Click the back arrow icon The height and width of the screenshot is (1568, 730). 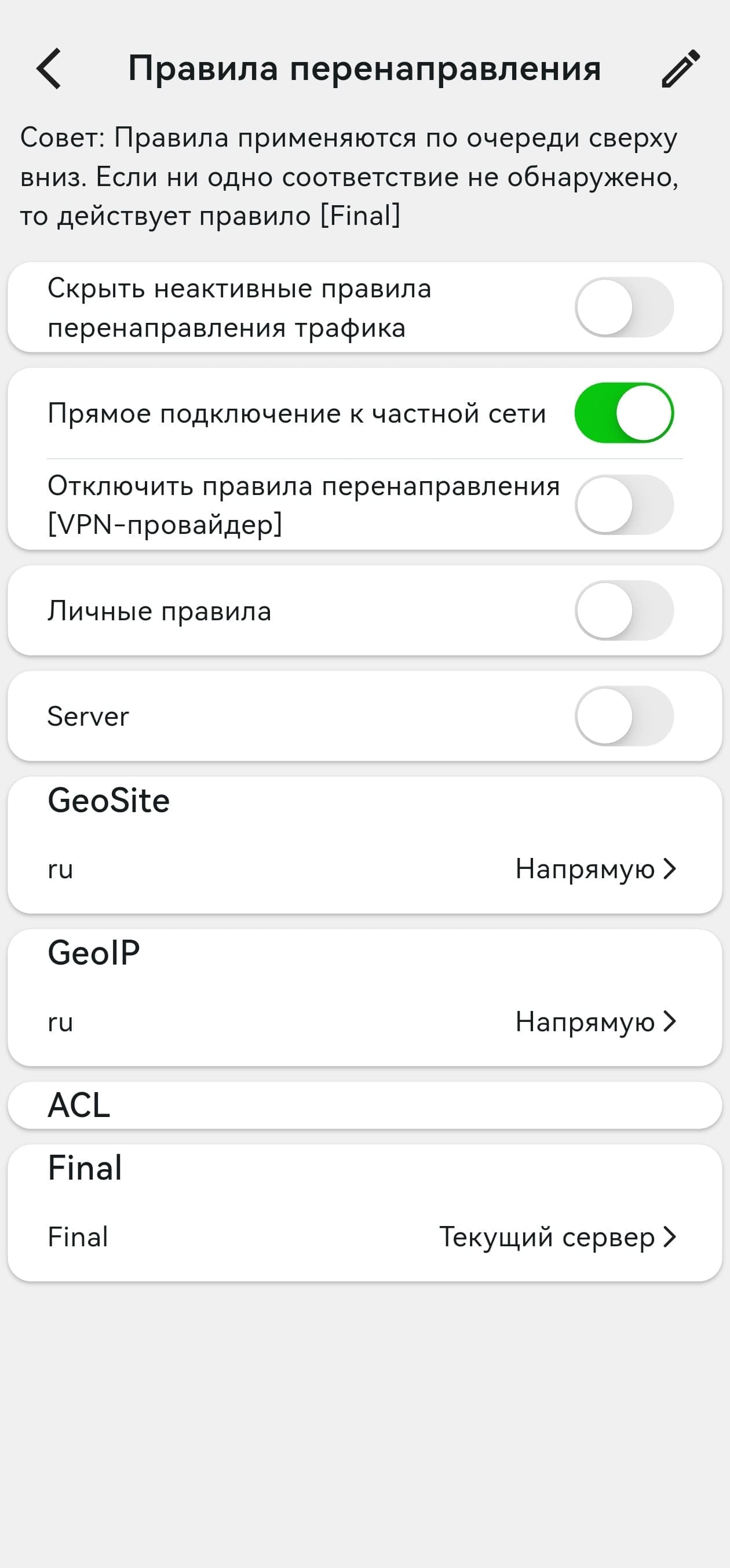tap(50, 68)
